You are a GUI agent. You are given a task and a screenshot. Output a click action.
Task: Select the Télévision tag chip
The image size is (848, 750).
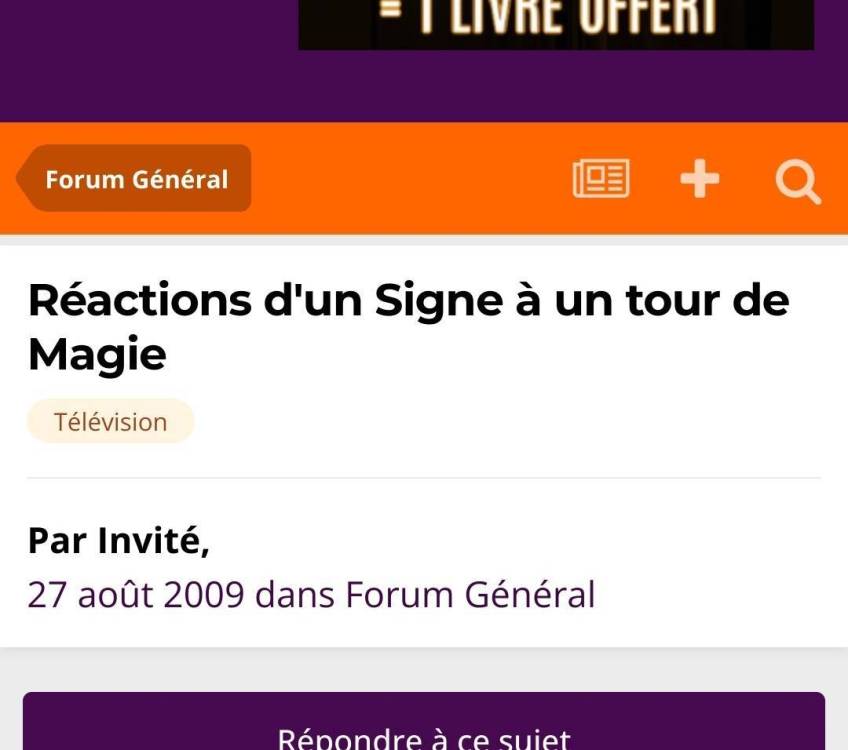coord(110,422)
